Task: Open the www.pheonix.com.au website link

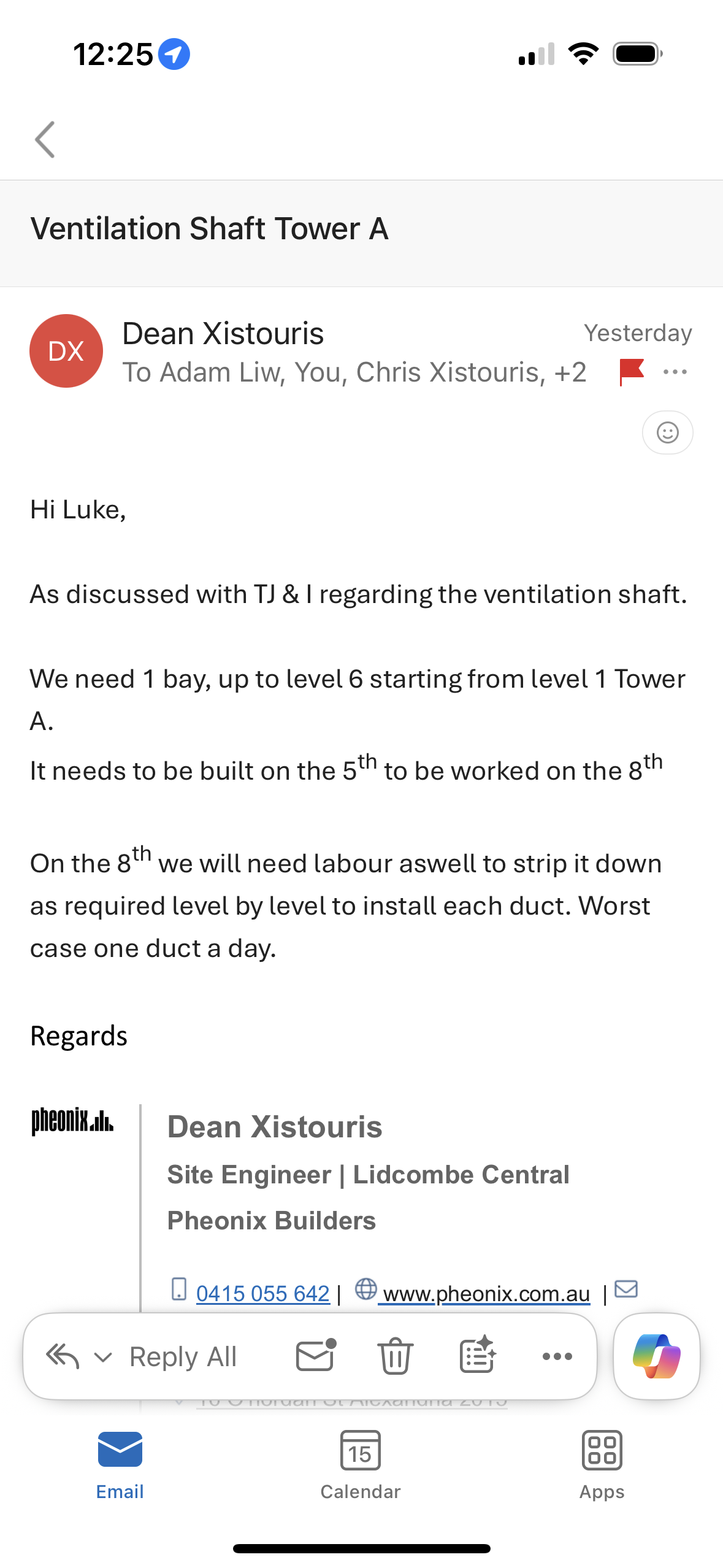Action: (484, 1293)
